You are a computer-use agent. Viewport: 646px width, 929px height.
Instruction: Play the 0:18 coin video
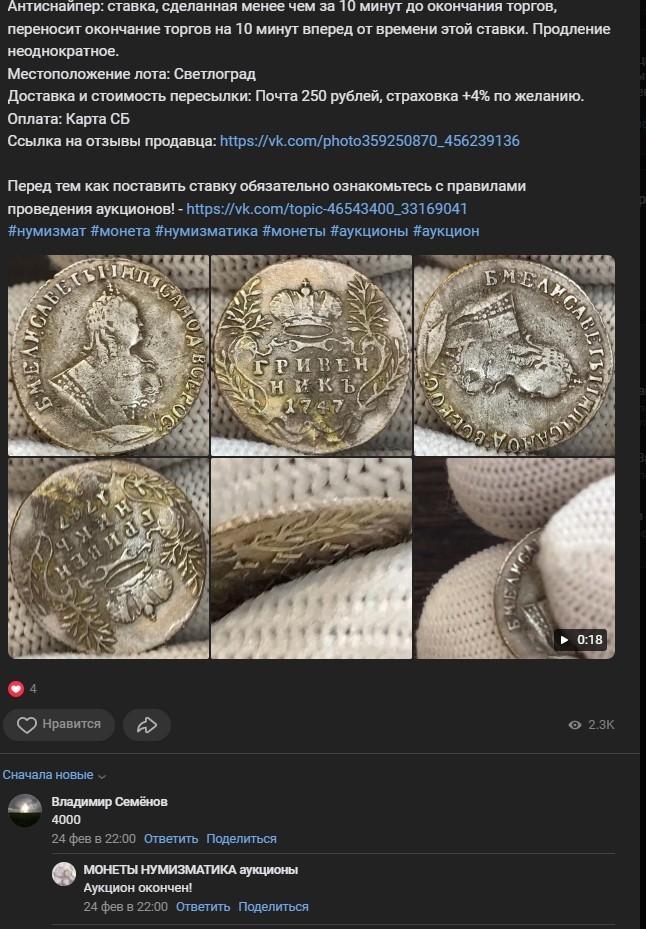coord(514,558)
